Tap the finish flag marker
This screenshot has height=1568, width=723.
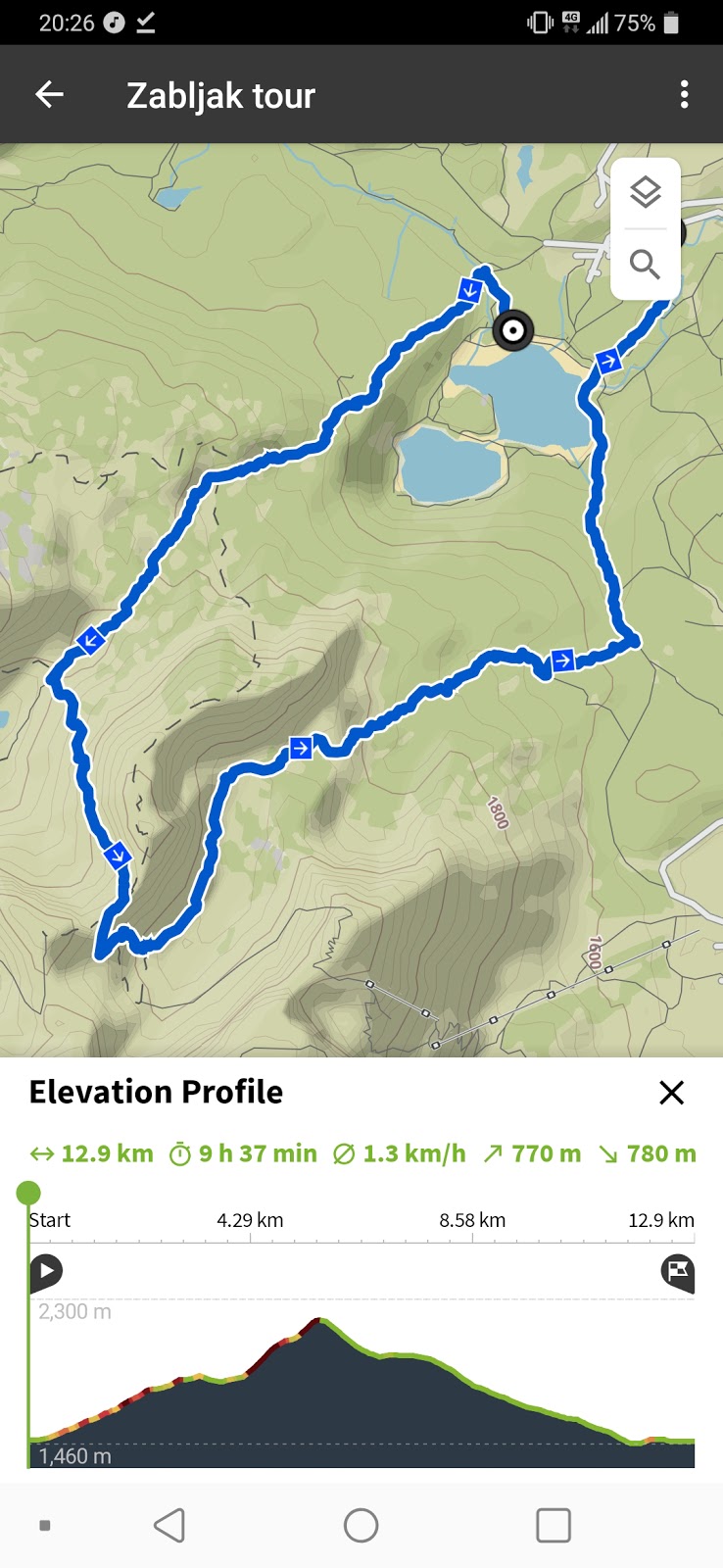pos(678,1272)
